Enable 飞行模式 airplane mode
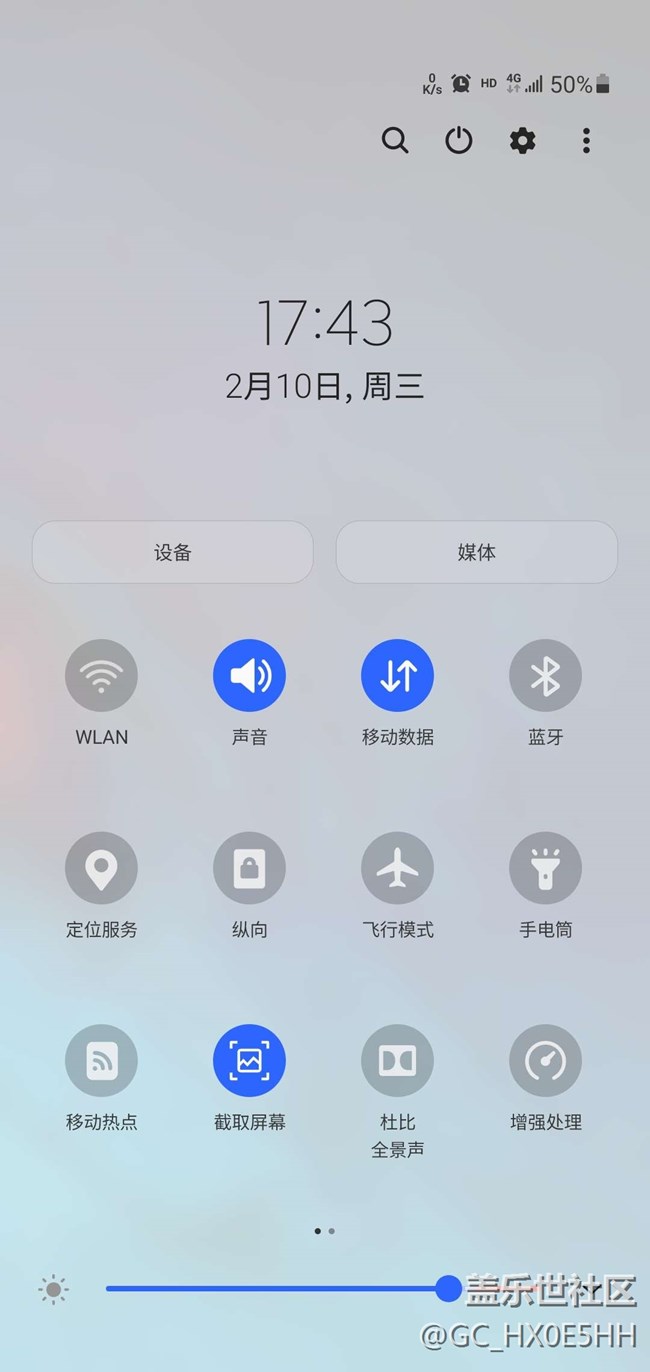Image resolution: width=650 pixels, height=1372 pixels. click(397, 869)
